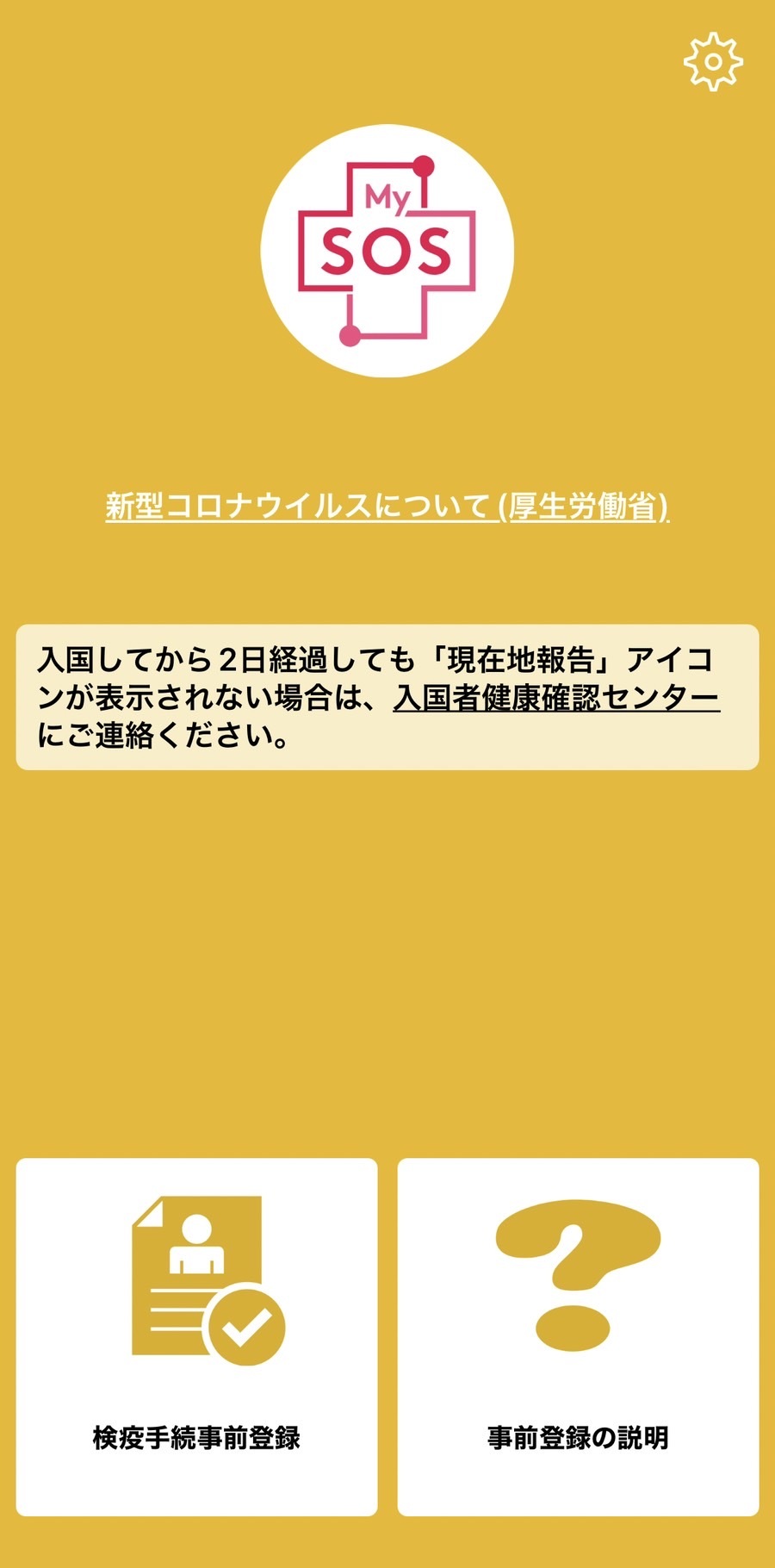Screen dimensions: 775x1568
Task: Open the settings gear icon
Action: click(x=712, y=62)
